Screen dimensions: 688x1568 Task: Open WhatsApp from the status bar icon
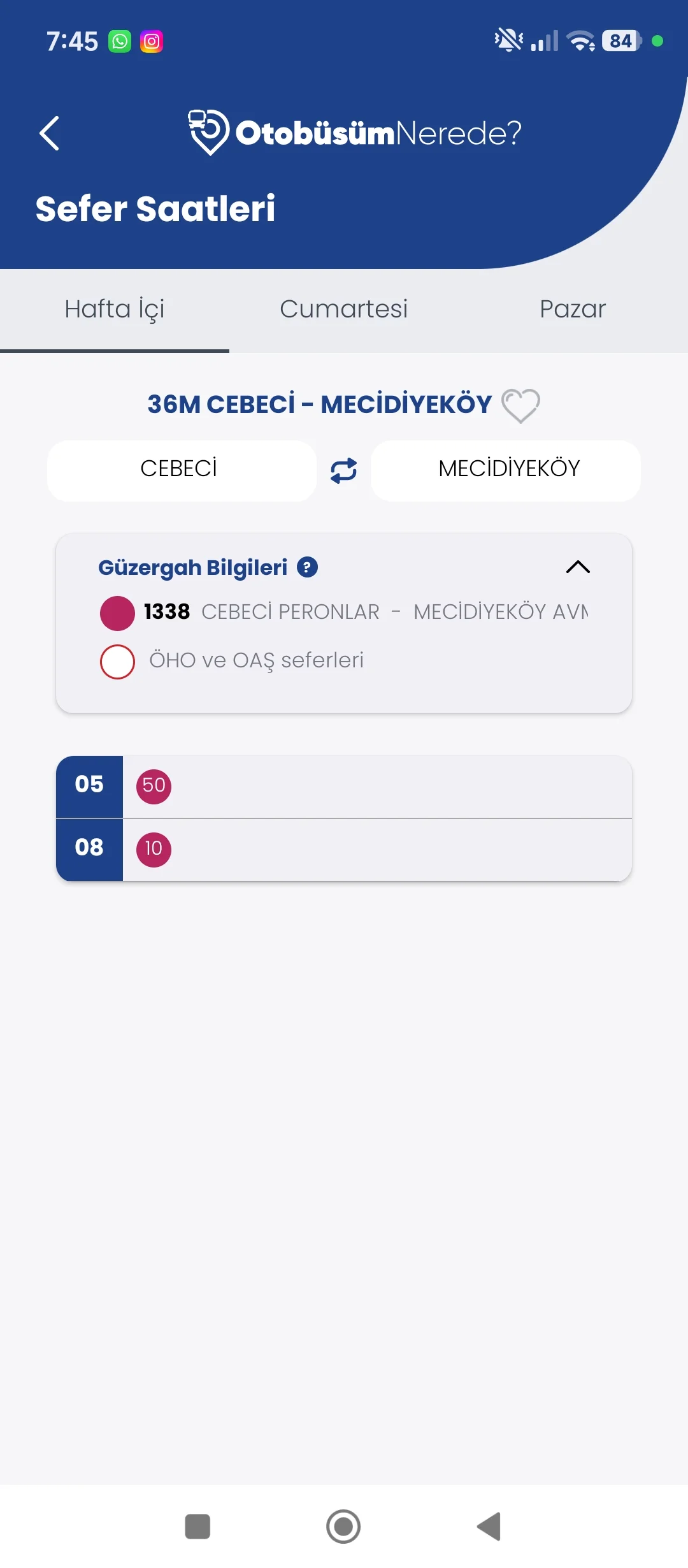tap(118, 41)
